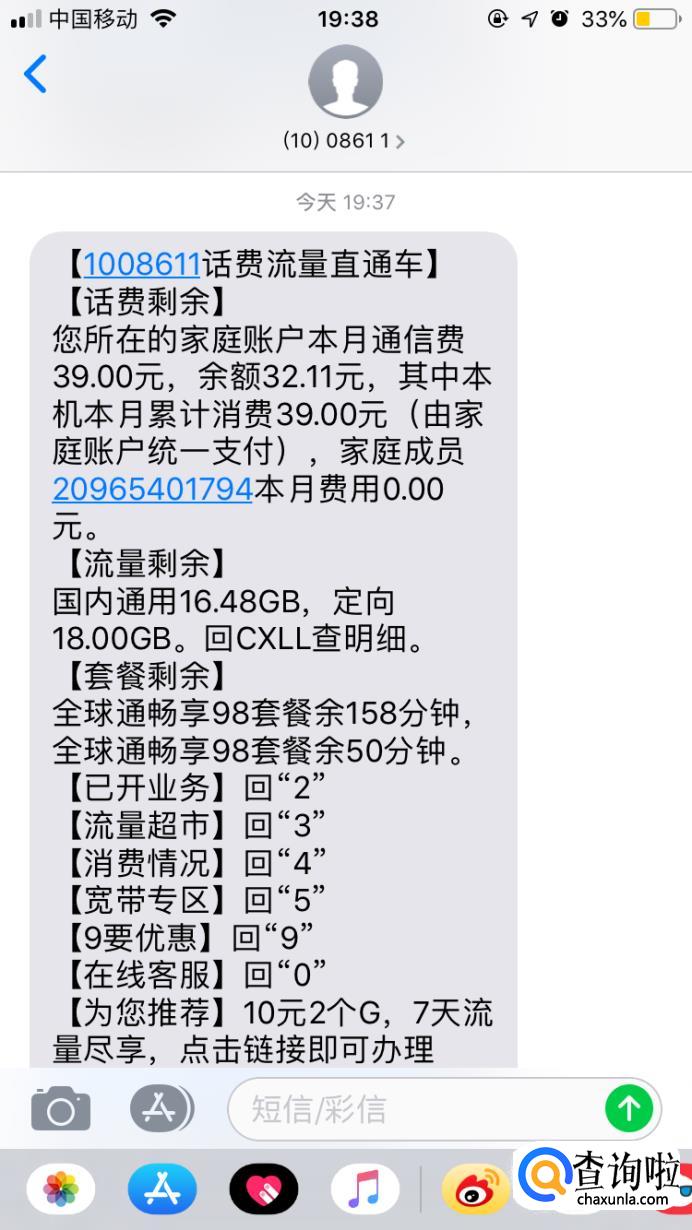Open the camera to attach a photo
Image resolution: width=692 pixels, height=1230 pixels.
tap(60, 1109)
